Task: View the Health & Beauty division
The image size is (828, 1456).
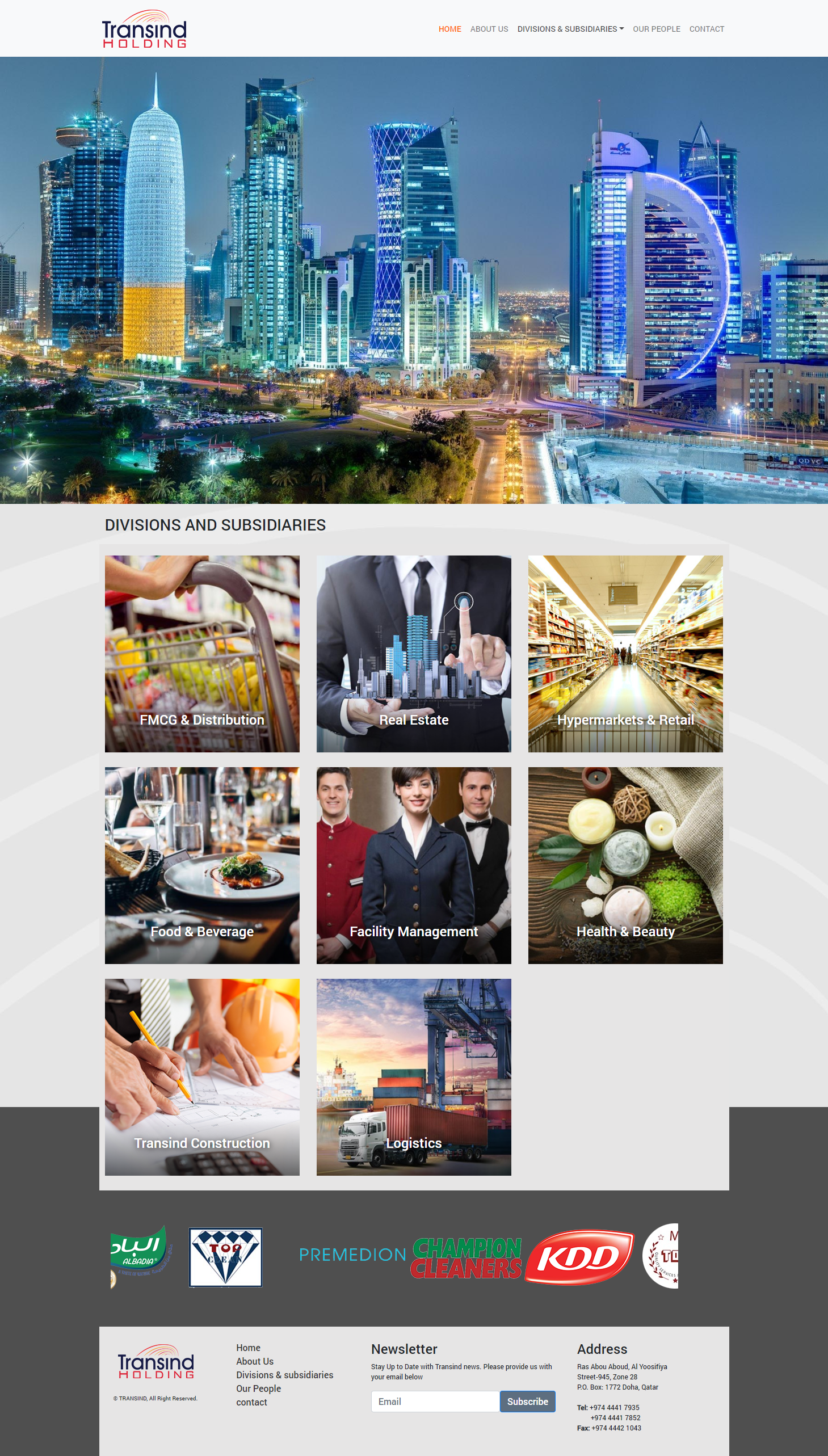Action: coord(625,865)
